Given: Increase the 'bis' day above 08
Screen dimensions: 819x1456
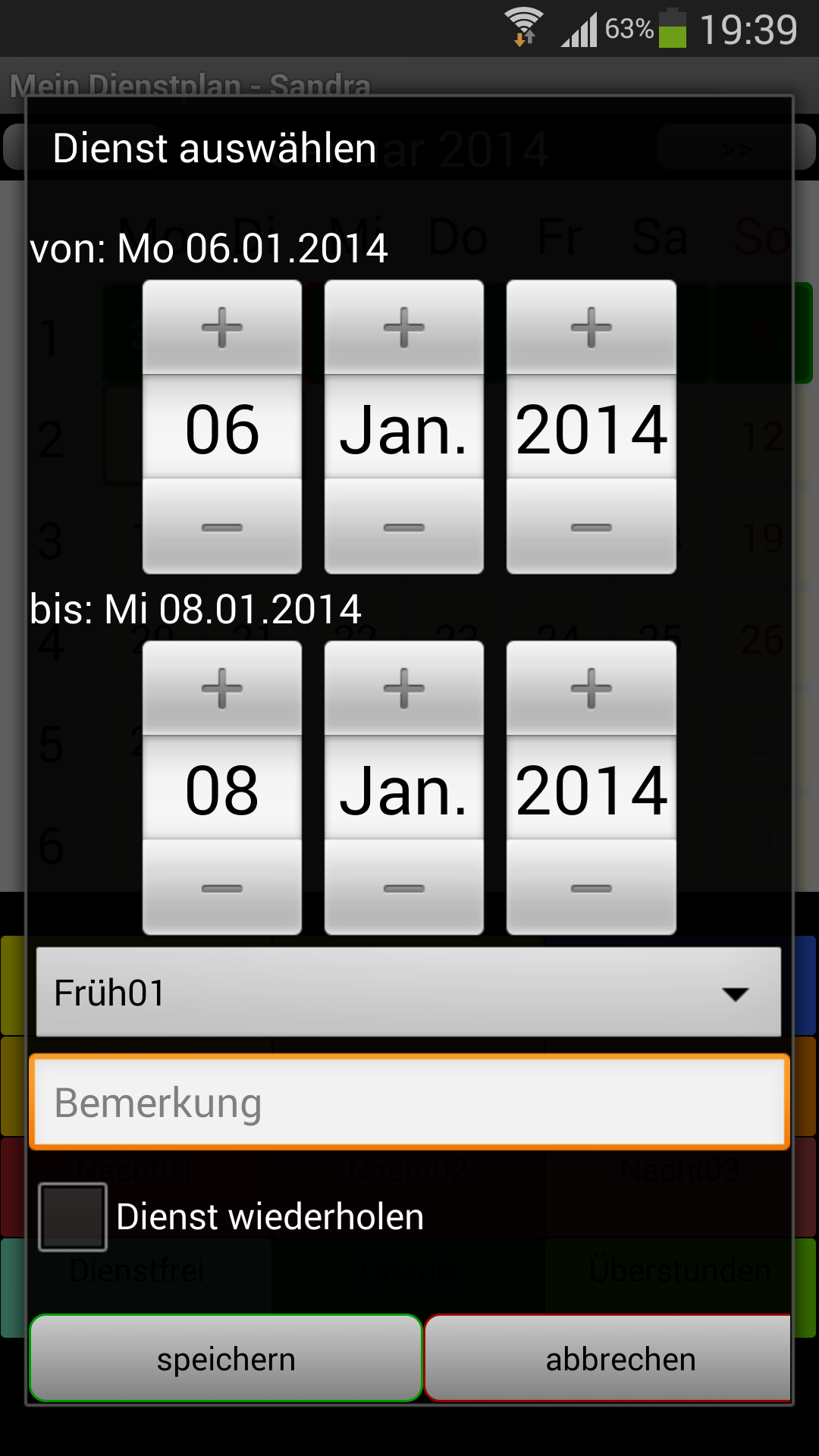Looking at the screenshot, I should (x=221, y=689).
